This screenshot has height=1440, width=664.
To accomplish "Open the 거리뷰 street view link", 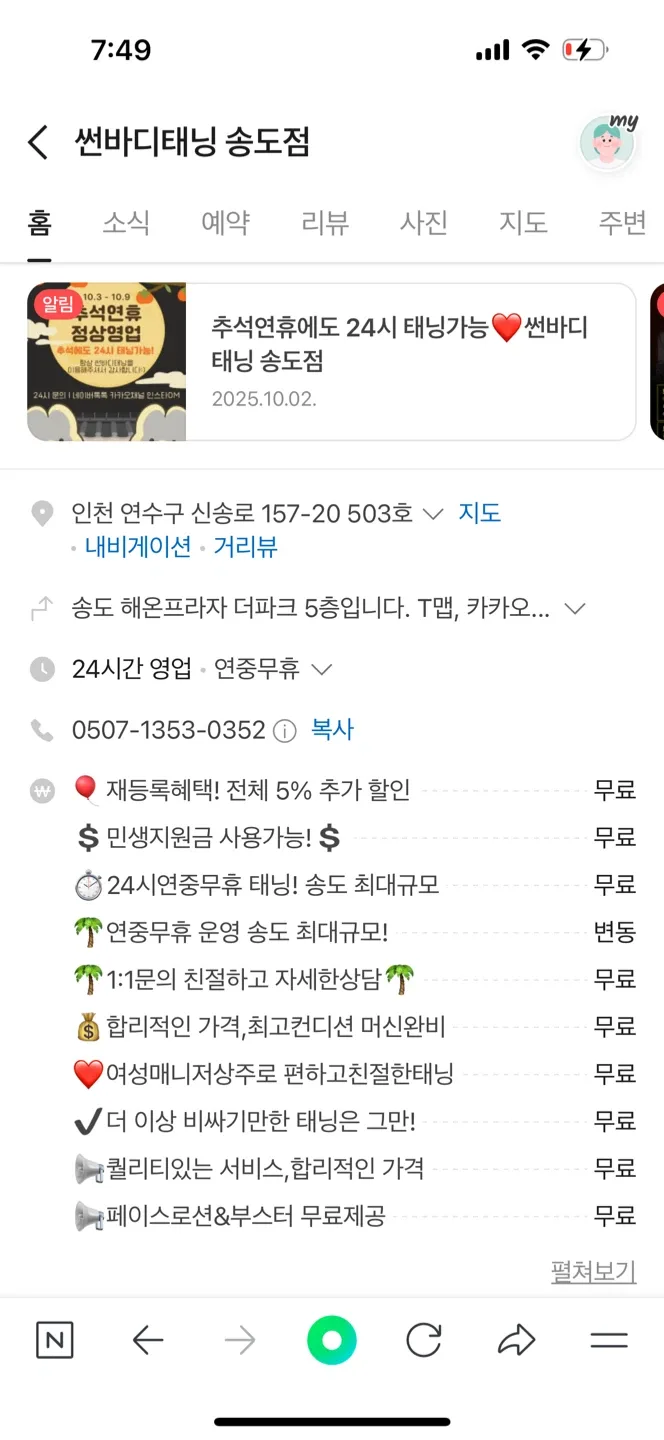I will pyautogui.click(x=245, y=547).
